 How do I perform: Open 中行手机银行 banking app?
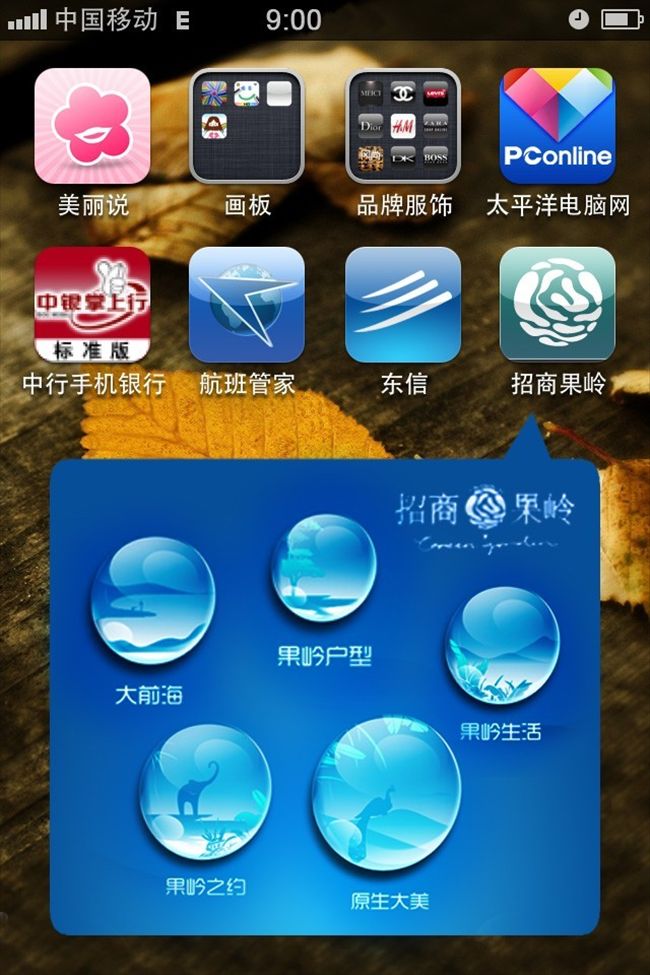point(92,305)
